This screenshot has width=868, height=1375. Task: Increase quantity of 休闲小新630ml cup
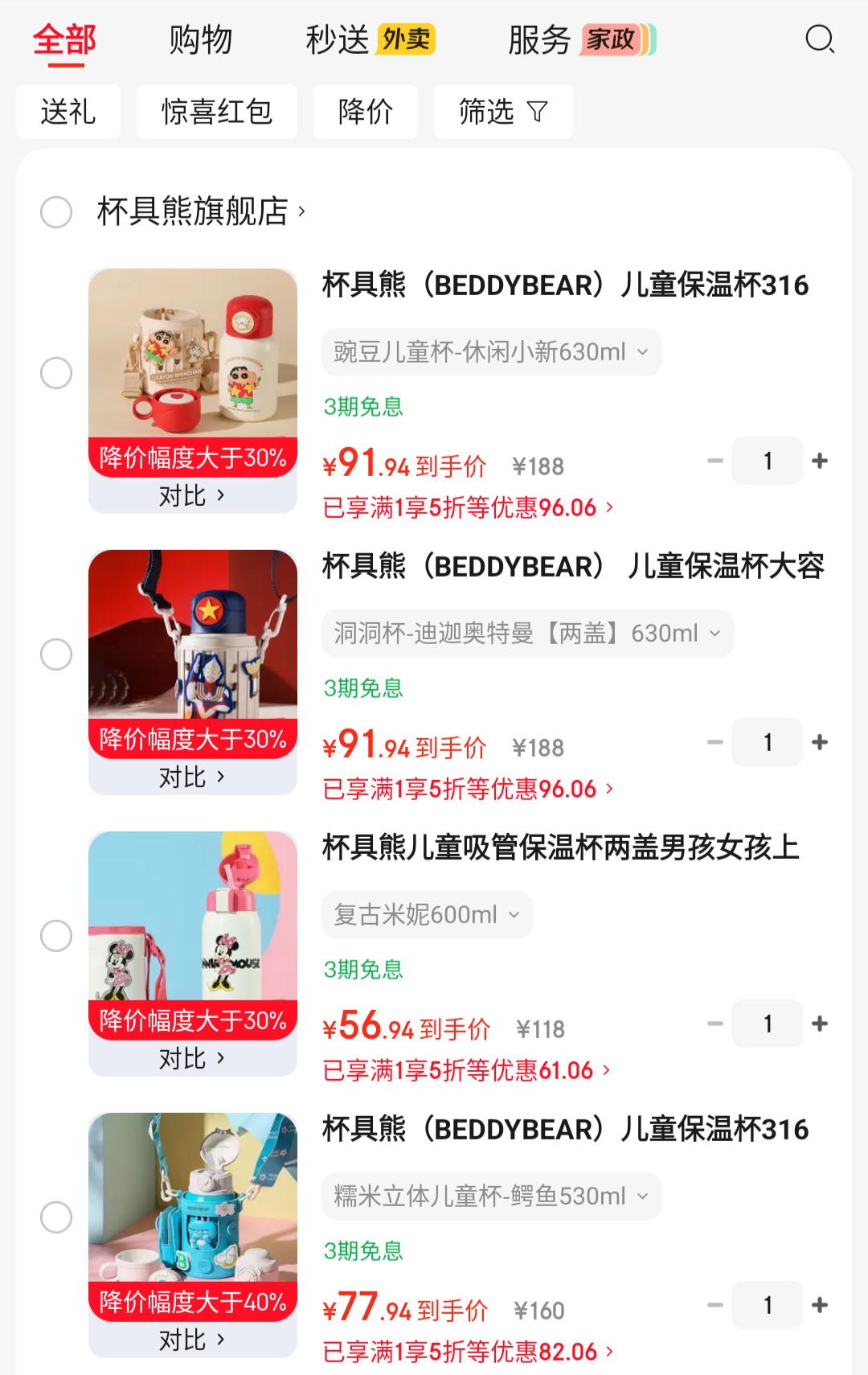[x=820, y=461]
